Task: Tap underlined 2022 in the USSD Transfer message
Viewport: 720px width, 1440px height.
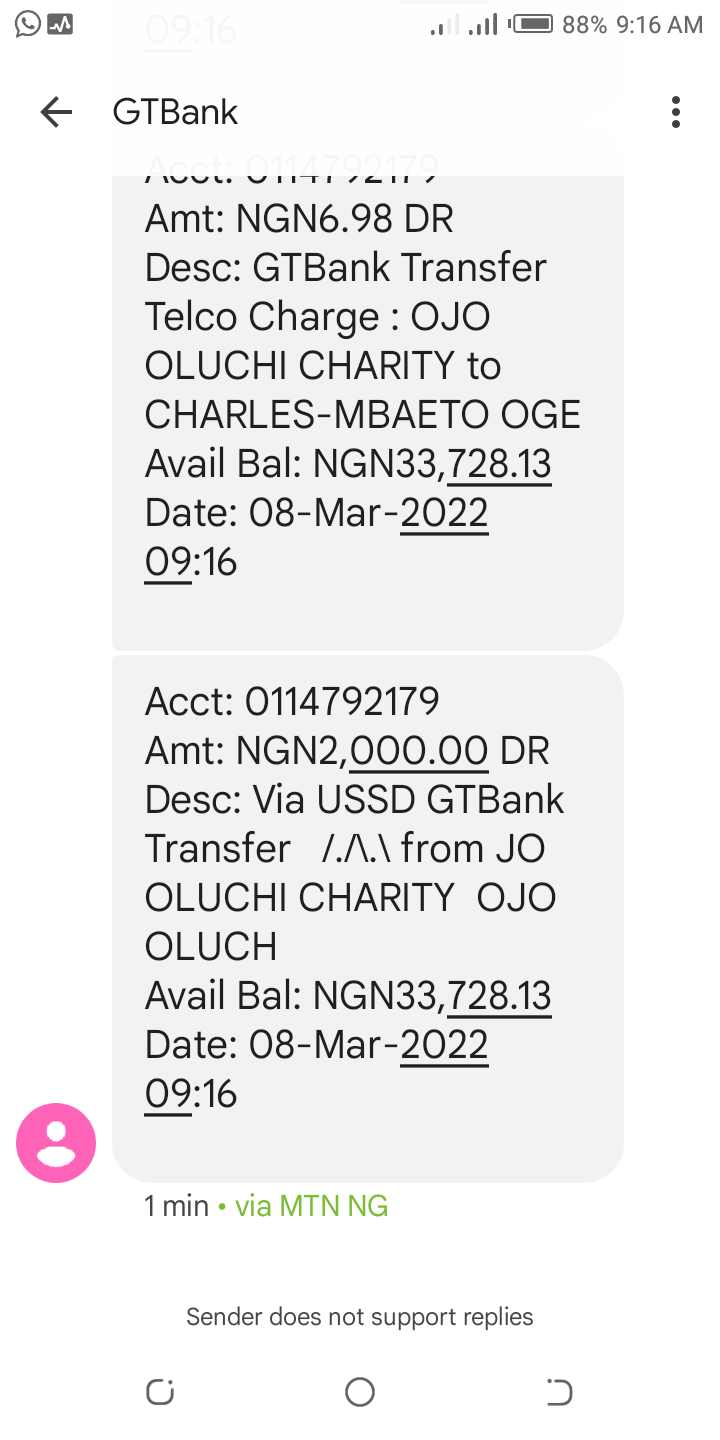Action: pyautogui.click(x=444, y=1045)
